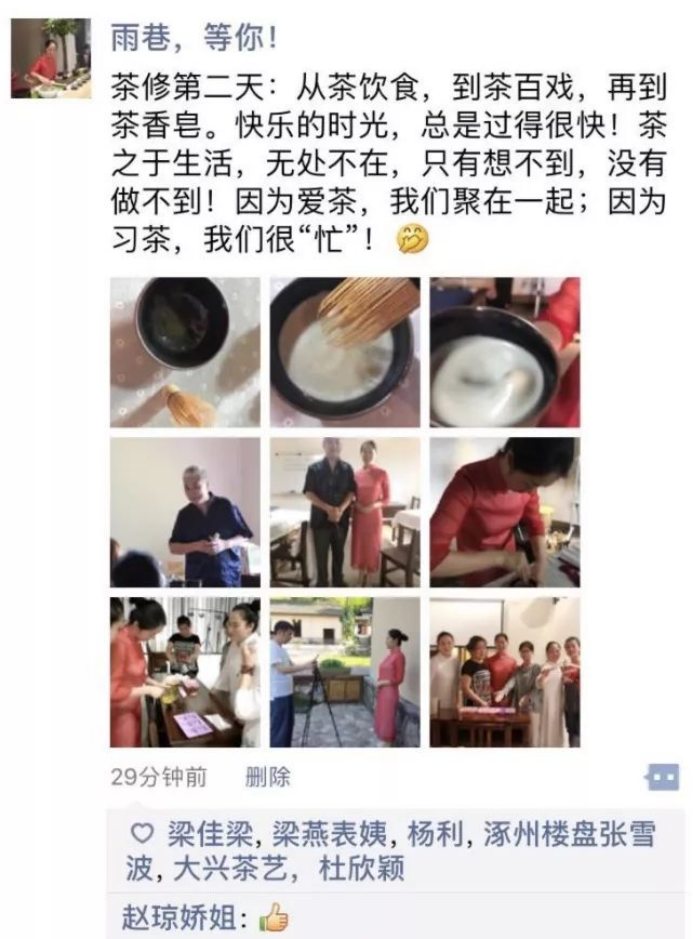View the group photo of six women

click(505, 672)
